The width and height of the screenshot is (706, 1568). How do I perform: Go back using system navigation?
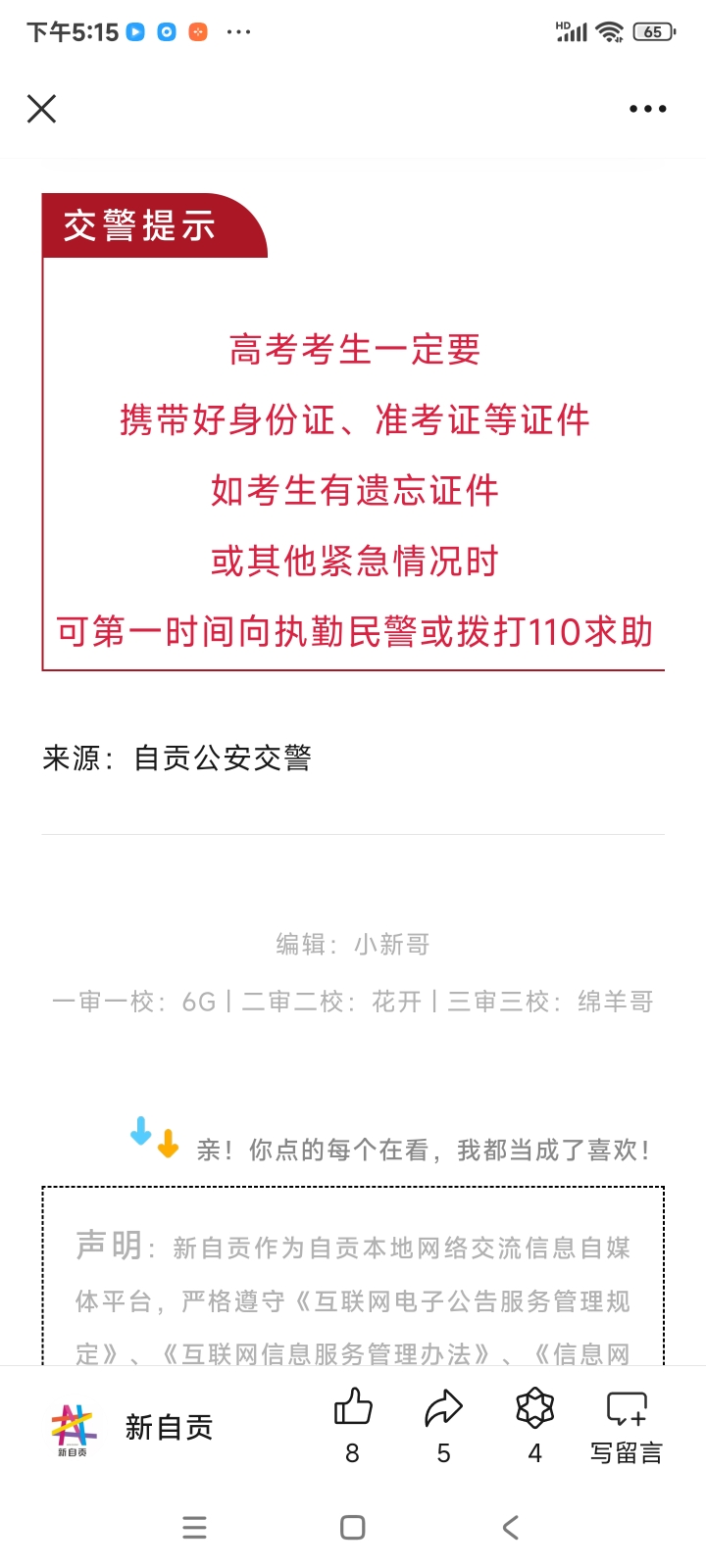click(x=510, y=1527)
